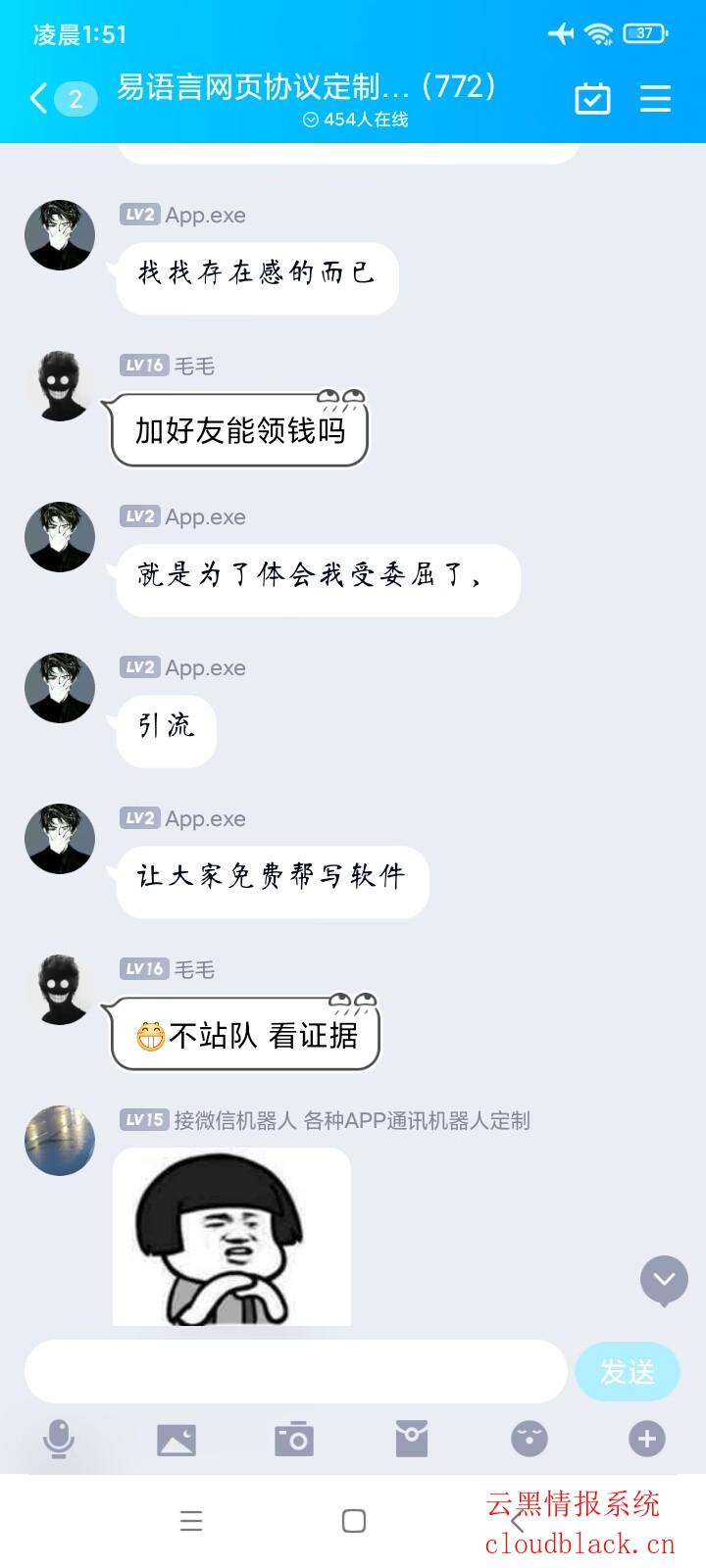Start voice input with the microphone icon
Viewport: 706px width, 1568px height.
pyautogui.click(x=59, y=1439)
